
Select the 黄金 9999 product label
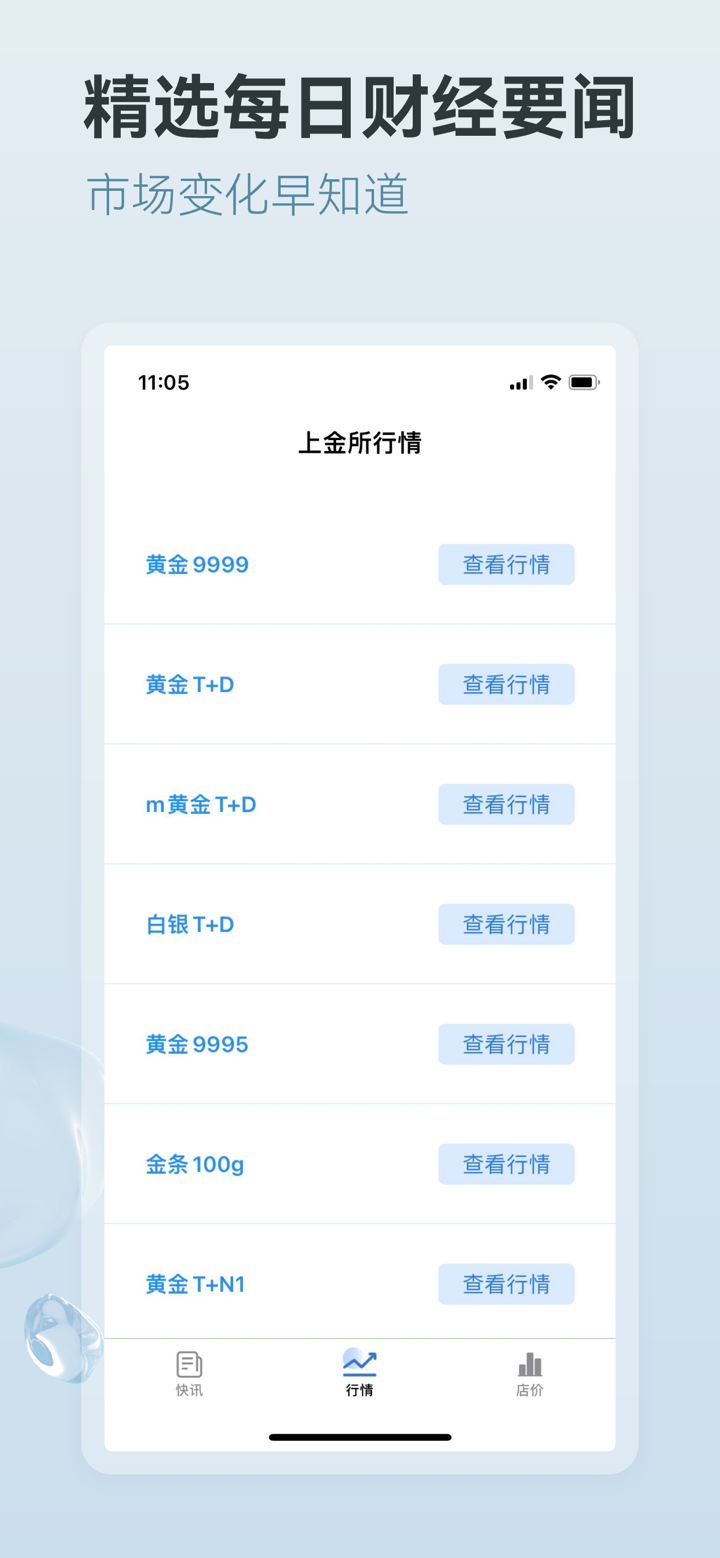(x=197, y=564)
